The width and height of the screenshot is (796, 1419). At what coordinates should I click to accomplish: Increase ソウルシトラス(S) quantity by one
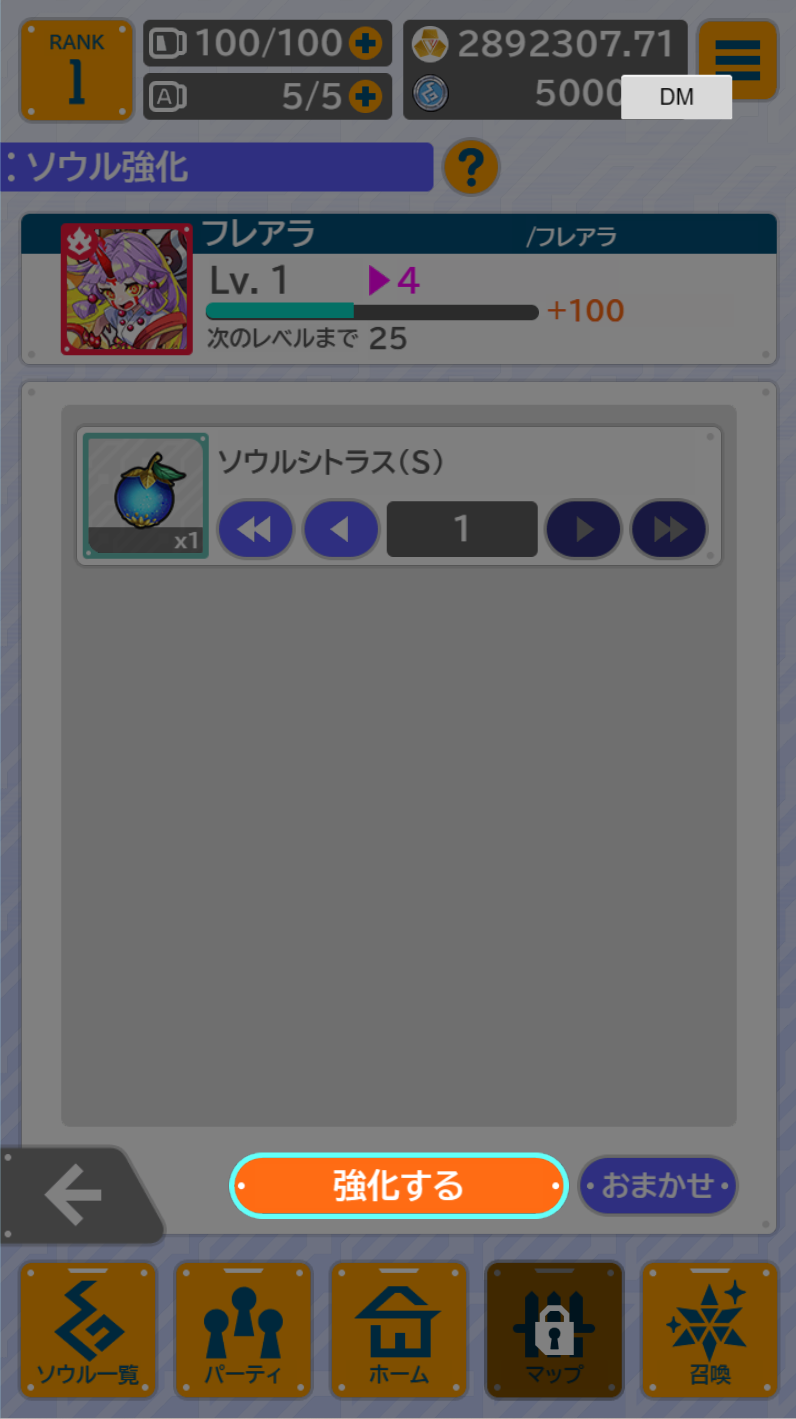coord(583,529)
